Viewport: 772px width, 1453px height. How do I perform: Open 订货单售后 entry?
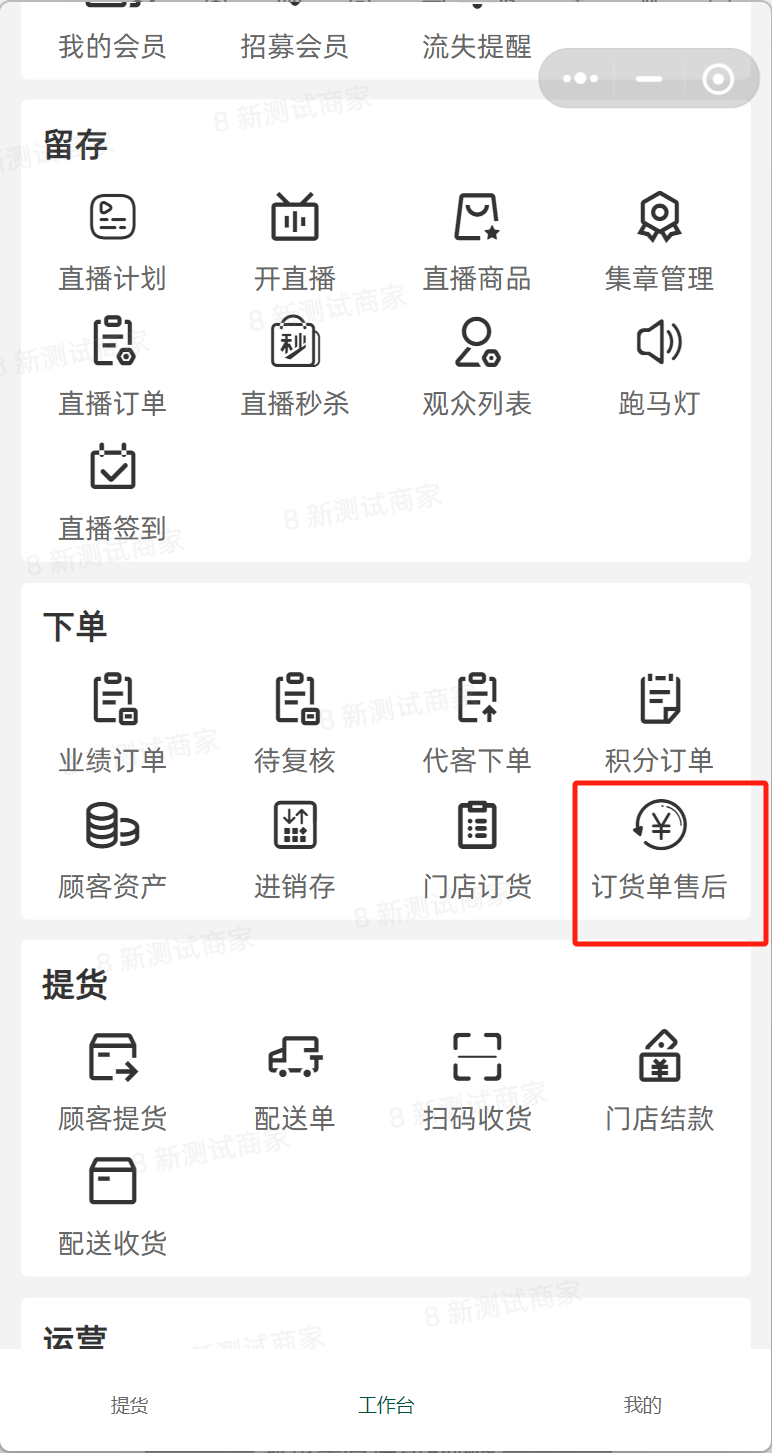(x=659, y=848)
